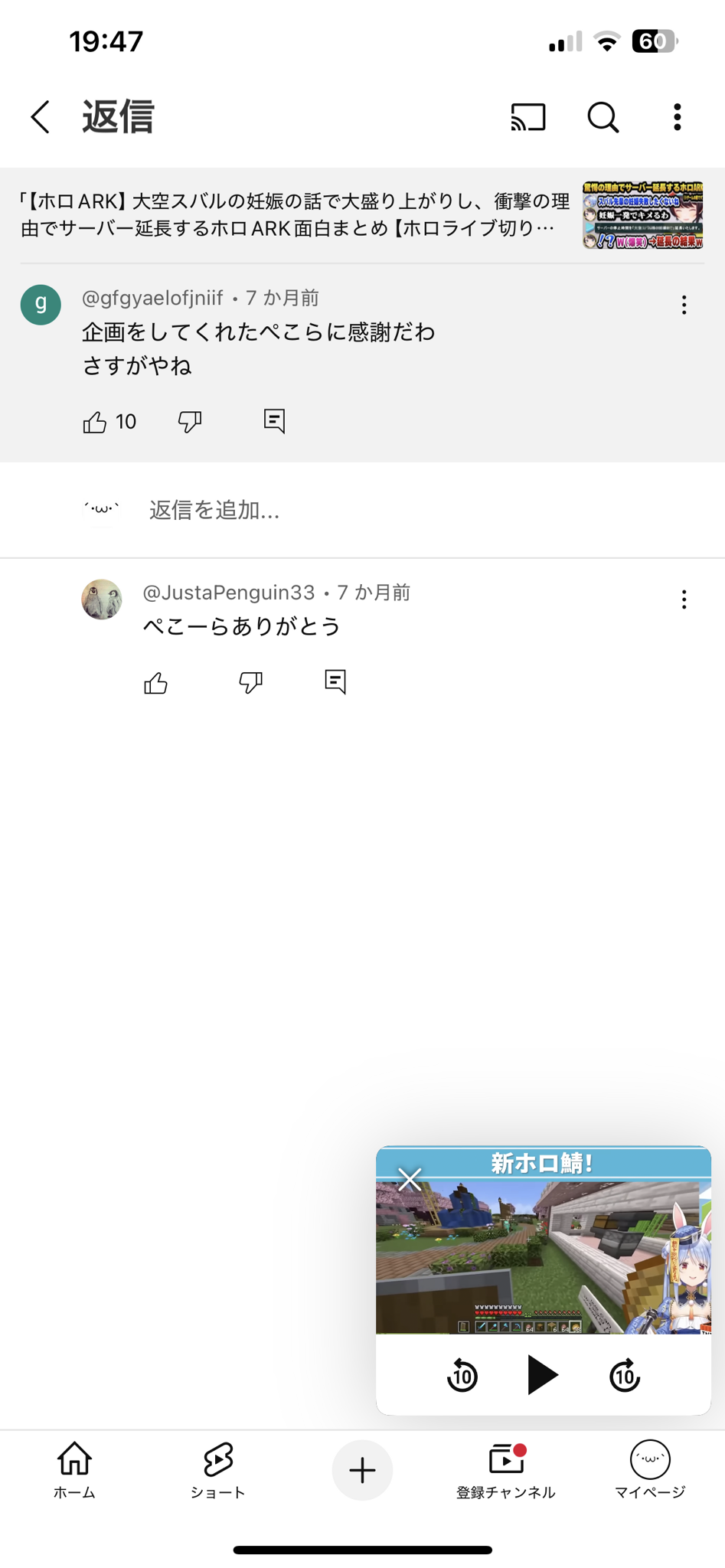Tap reply icon under @gfgyaelofjniif's comment
725x1568 pixels.
pyautogui.click(x=274, y=421)
